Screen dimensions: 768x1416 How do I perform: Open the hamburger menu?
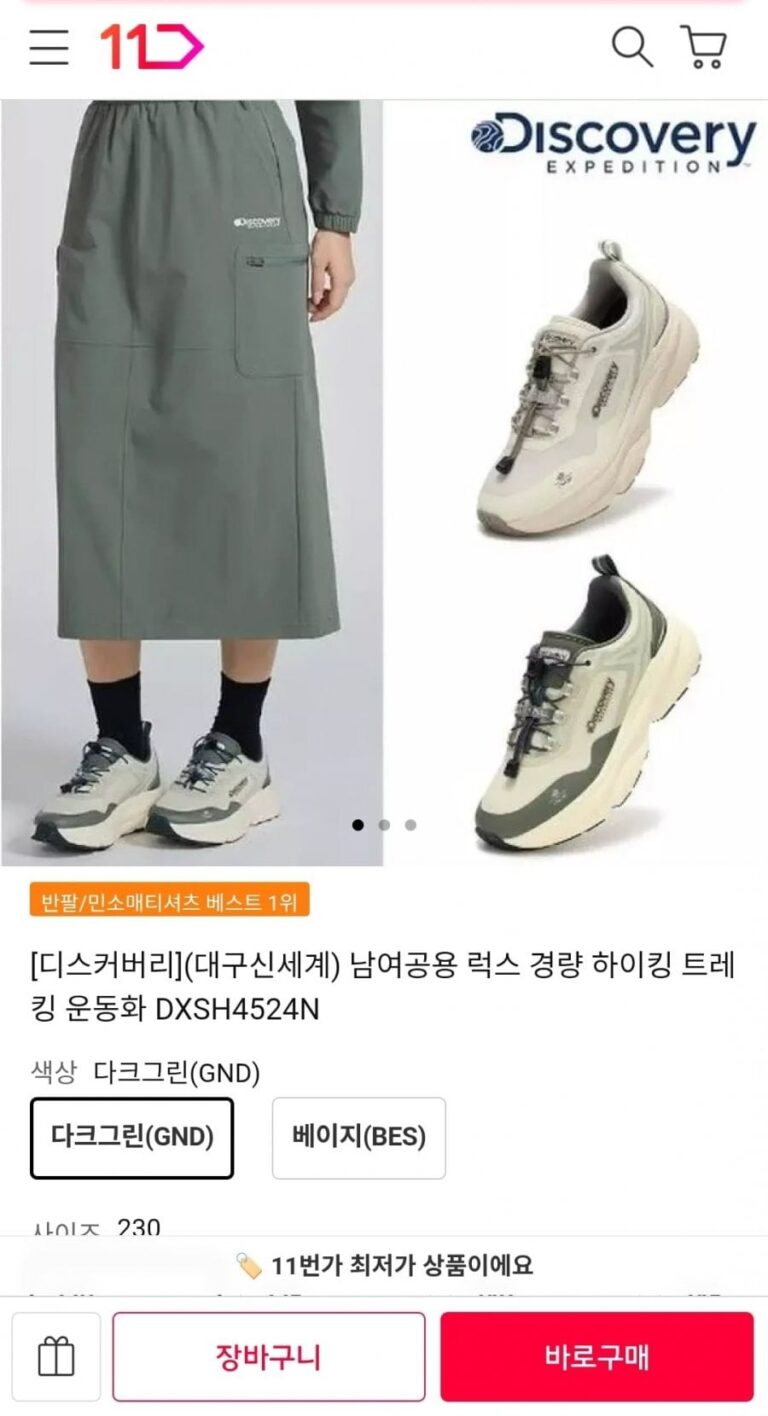coord(48,47)
